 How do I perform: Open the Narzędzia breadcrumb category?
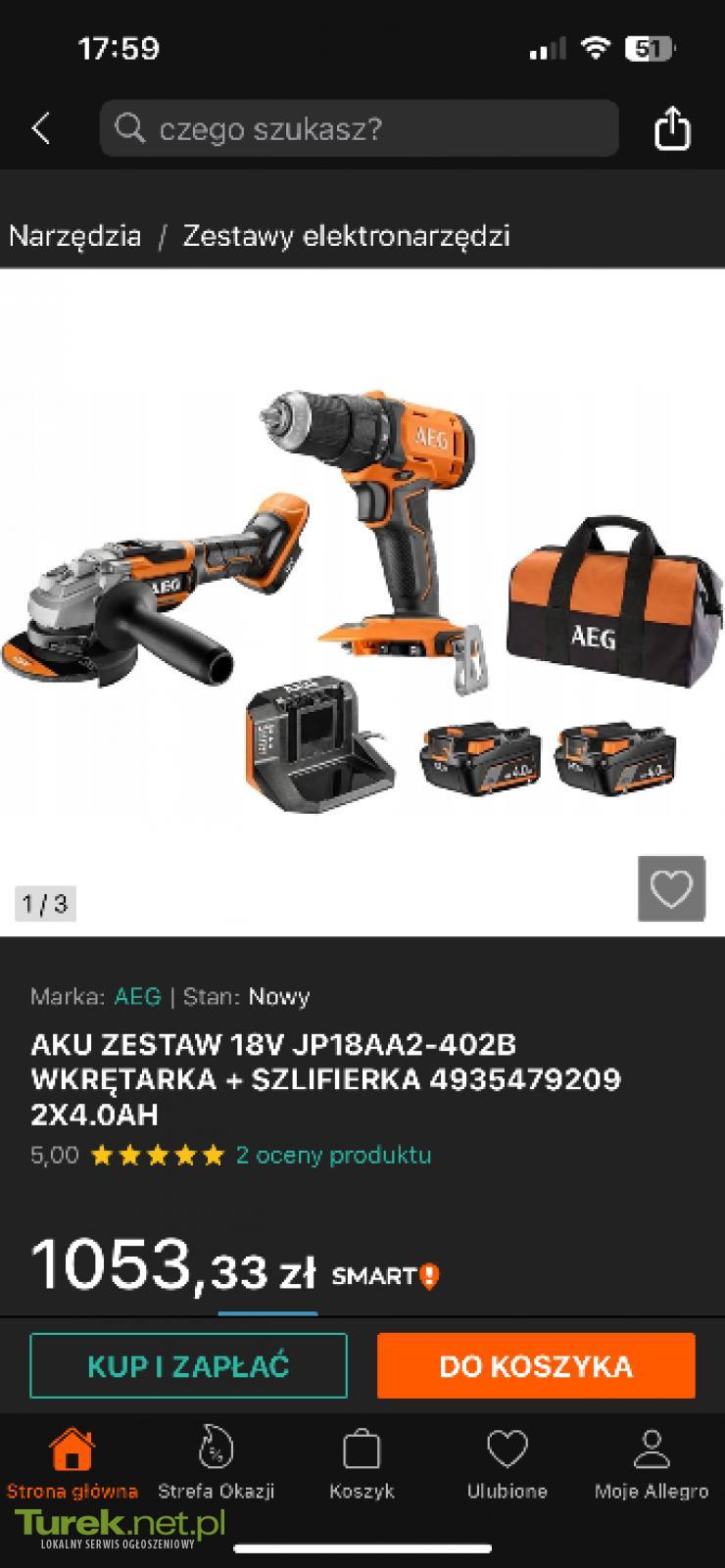[x=75, y=236]
